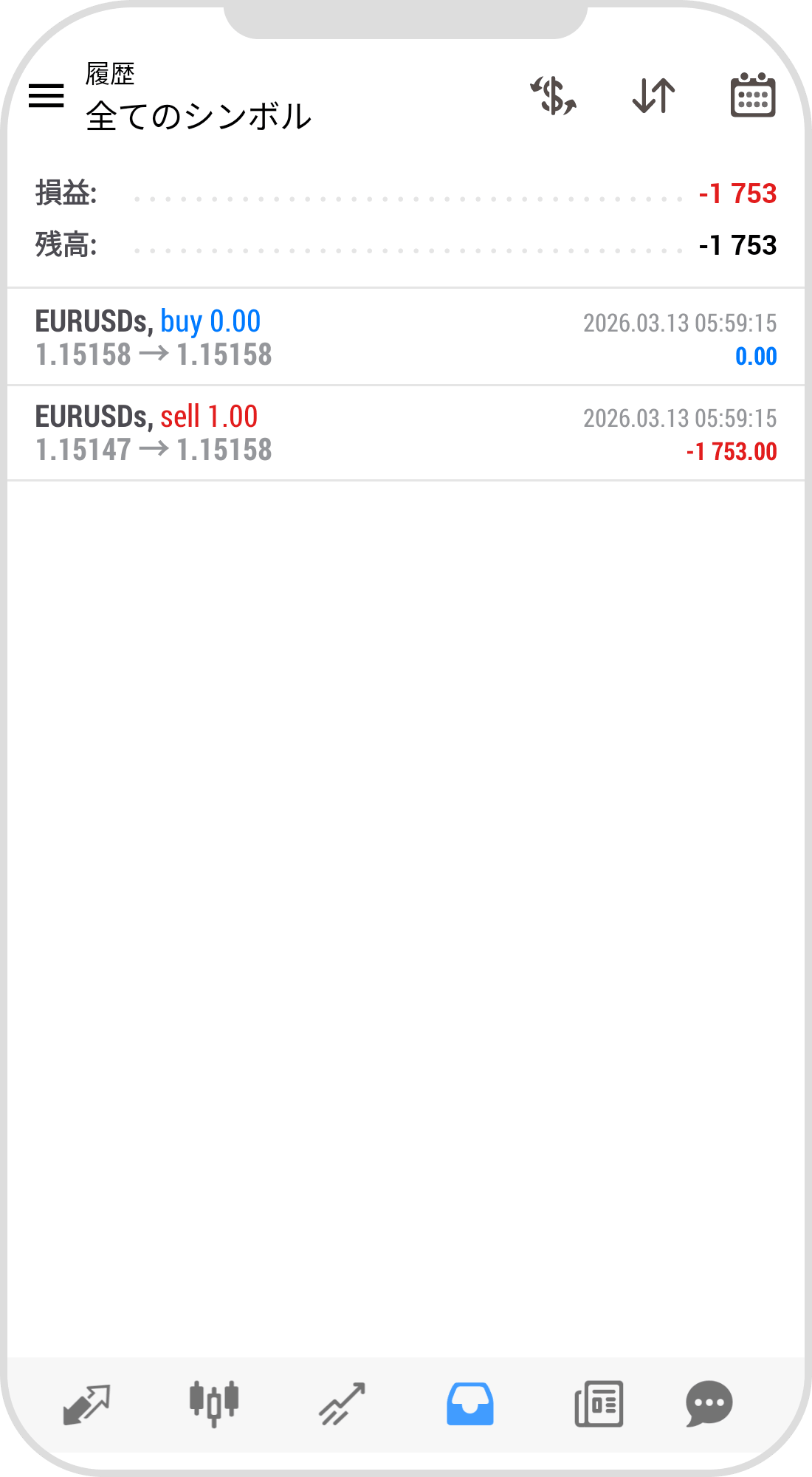Open the chat messages tab
This screenshot has height=1477, width=812.
709,1403
